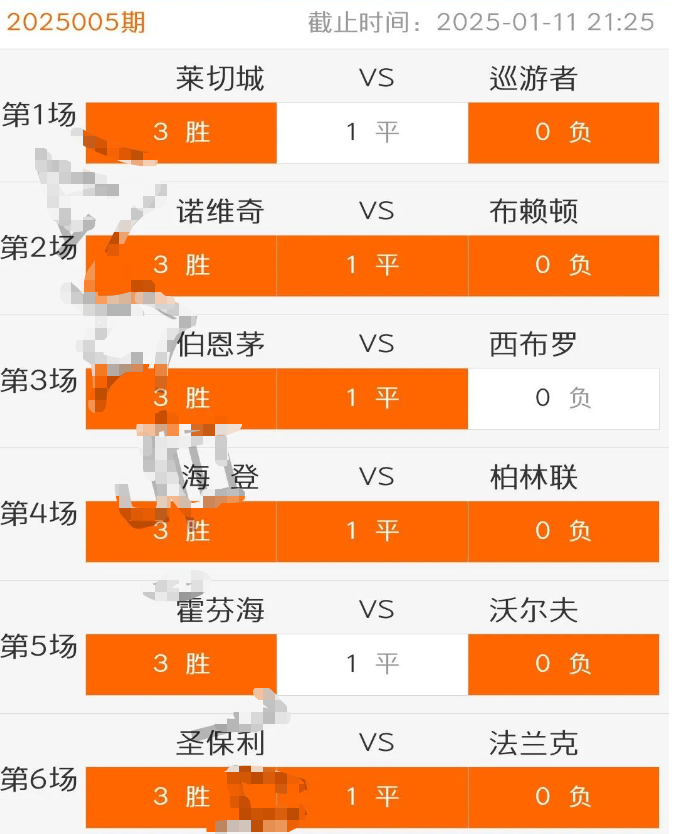Toggle 3 胜 for 诺维奇 vs 布赖顿
This screenshot has width=675, height=834.
click(181, 265)
